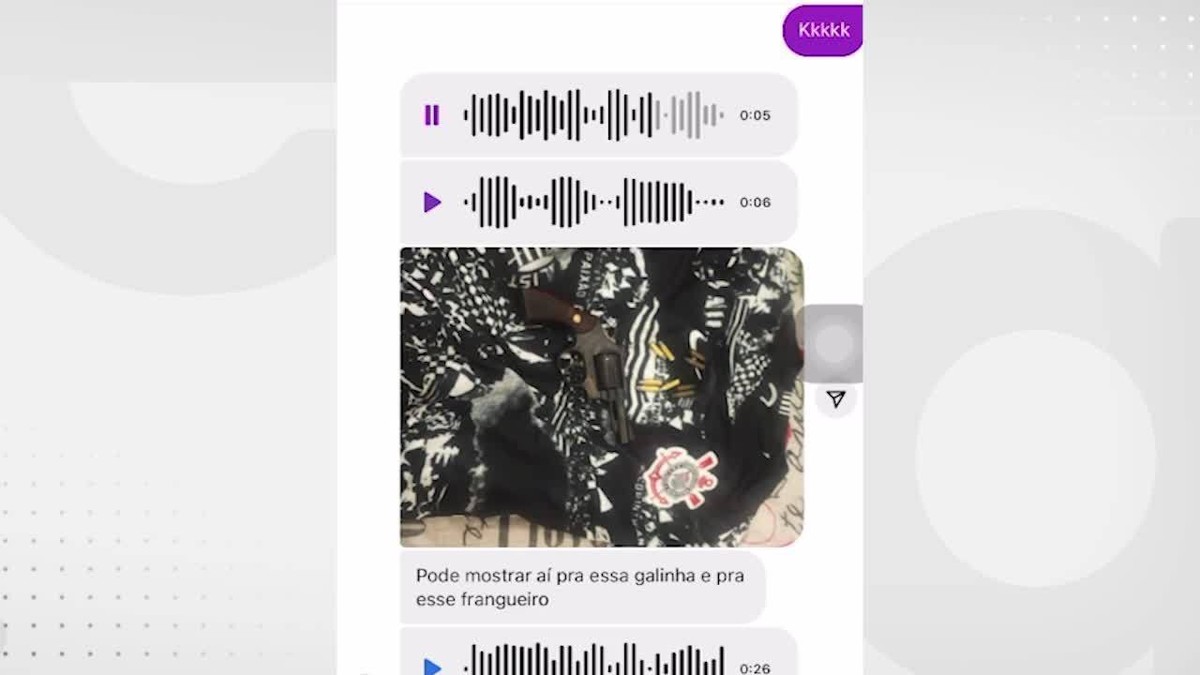Play the 0:06 voice message
The width and height of the screenshot is (1200, 675).
click(x=432, y=203)
